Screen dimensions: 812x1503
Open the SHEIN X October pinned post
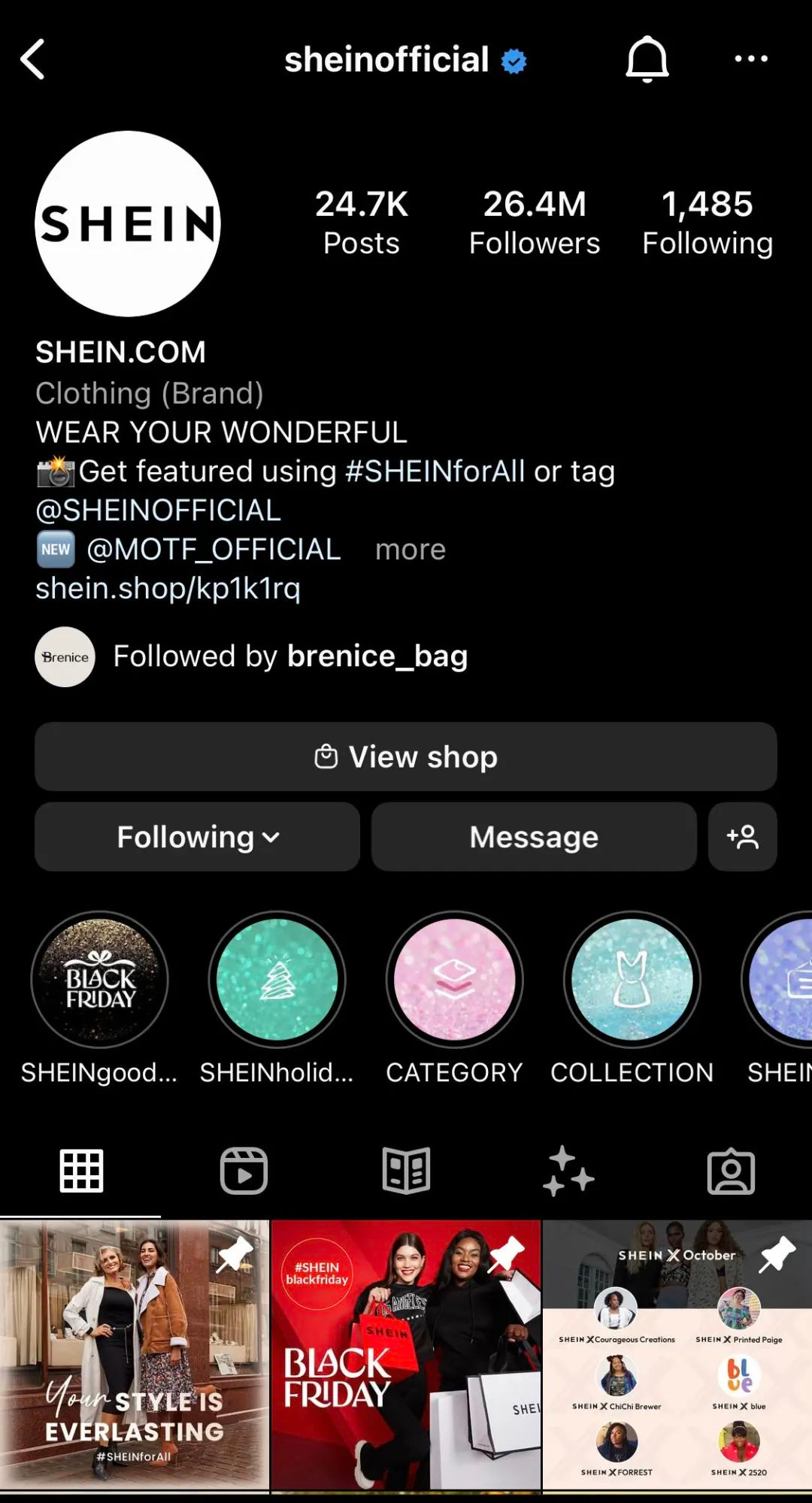(x=677, y=1353)
